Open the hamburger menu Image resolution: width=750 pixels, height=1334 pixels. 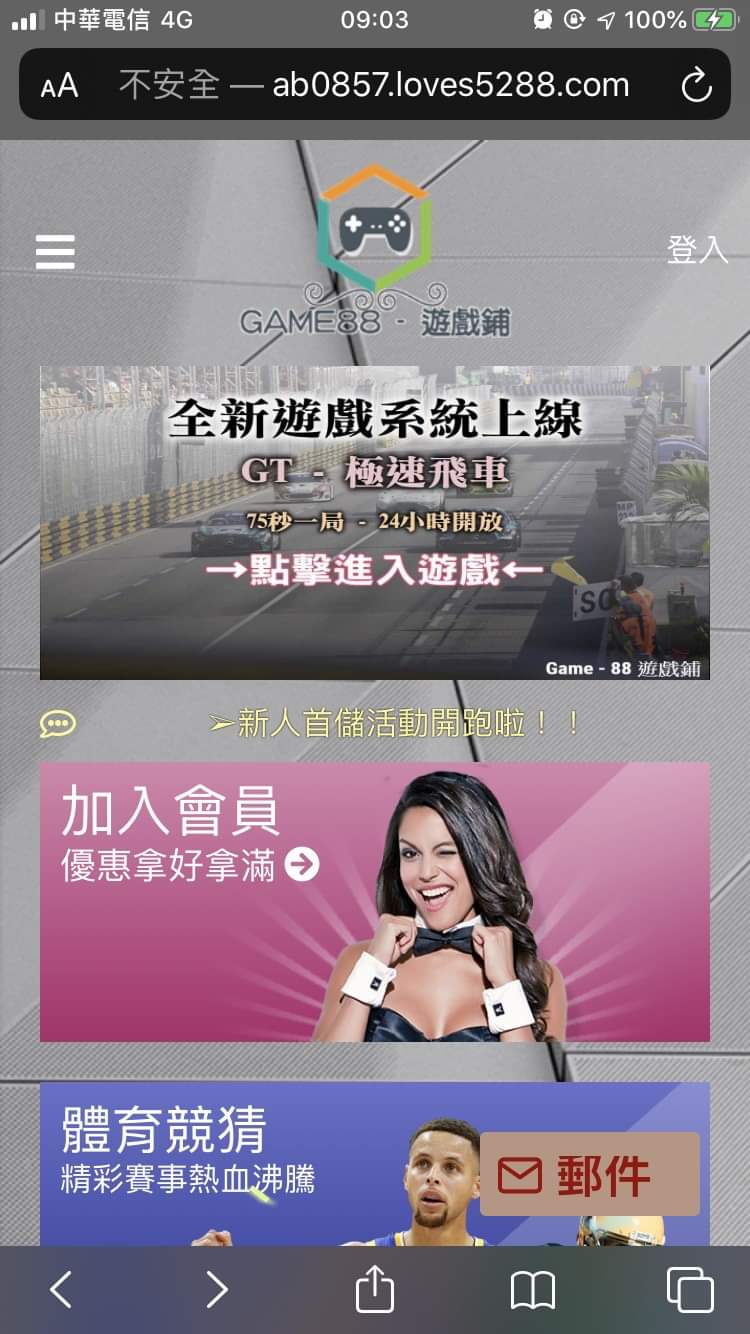tap(55, 252)
